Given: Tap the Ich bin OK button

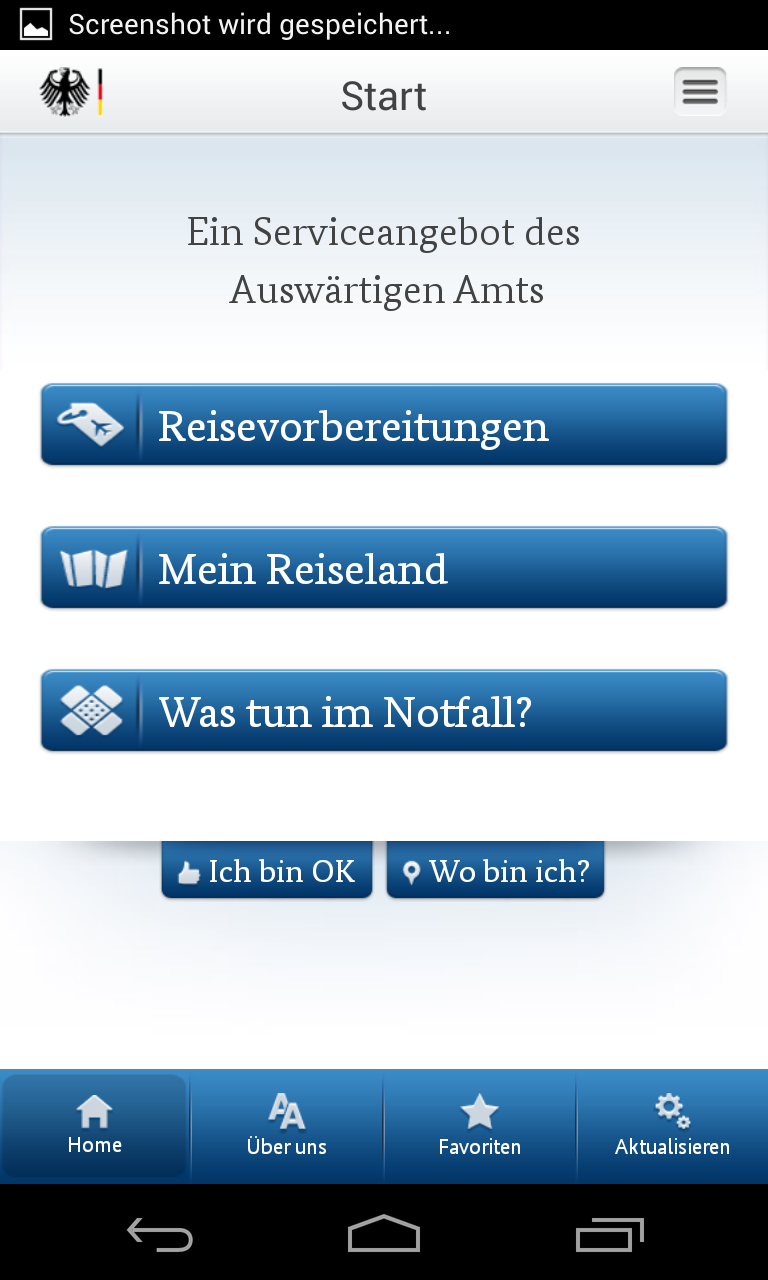Looking at the screenshot, I should coord(267,871).
